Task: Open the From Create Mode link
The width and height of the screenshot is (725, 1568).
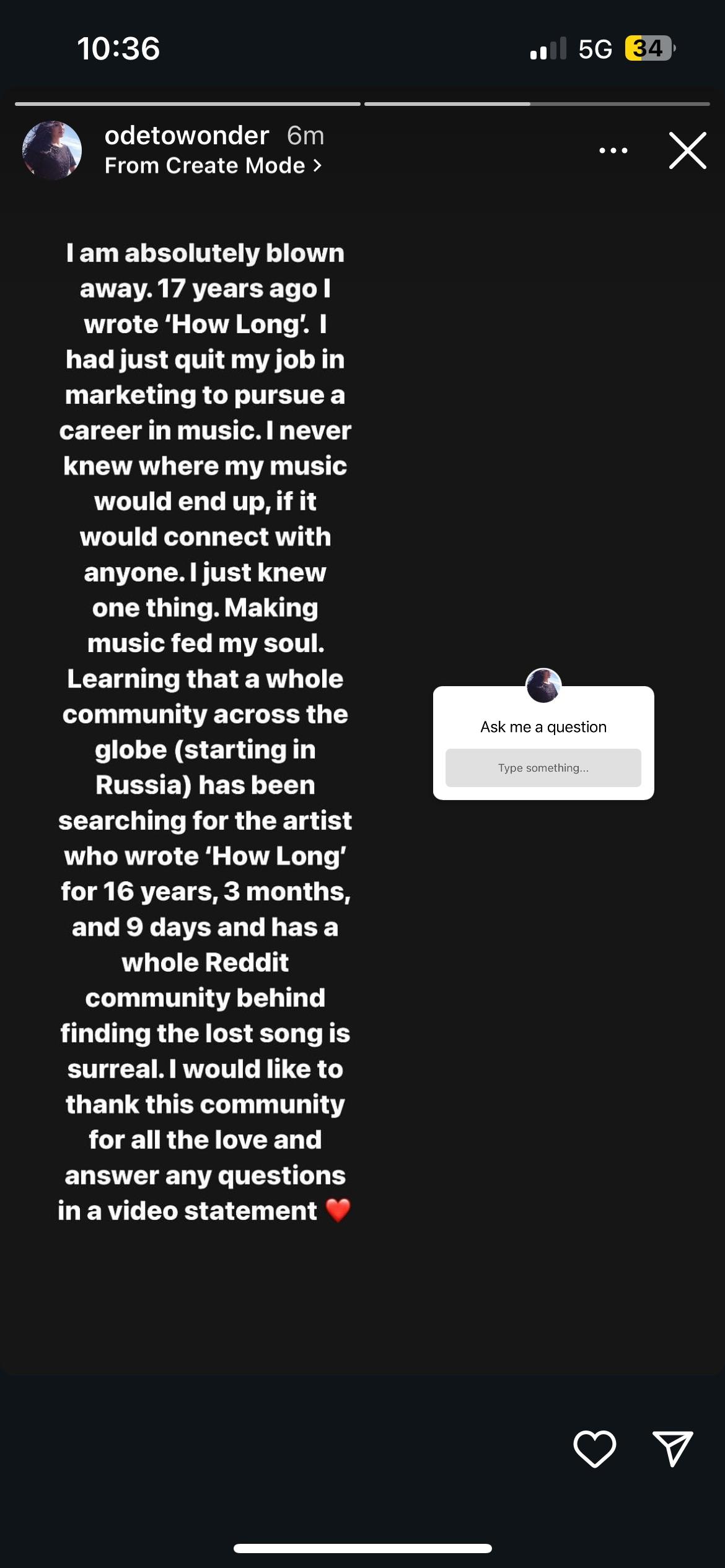Action: pos(213,166)
